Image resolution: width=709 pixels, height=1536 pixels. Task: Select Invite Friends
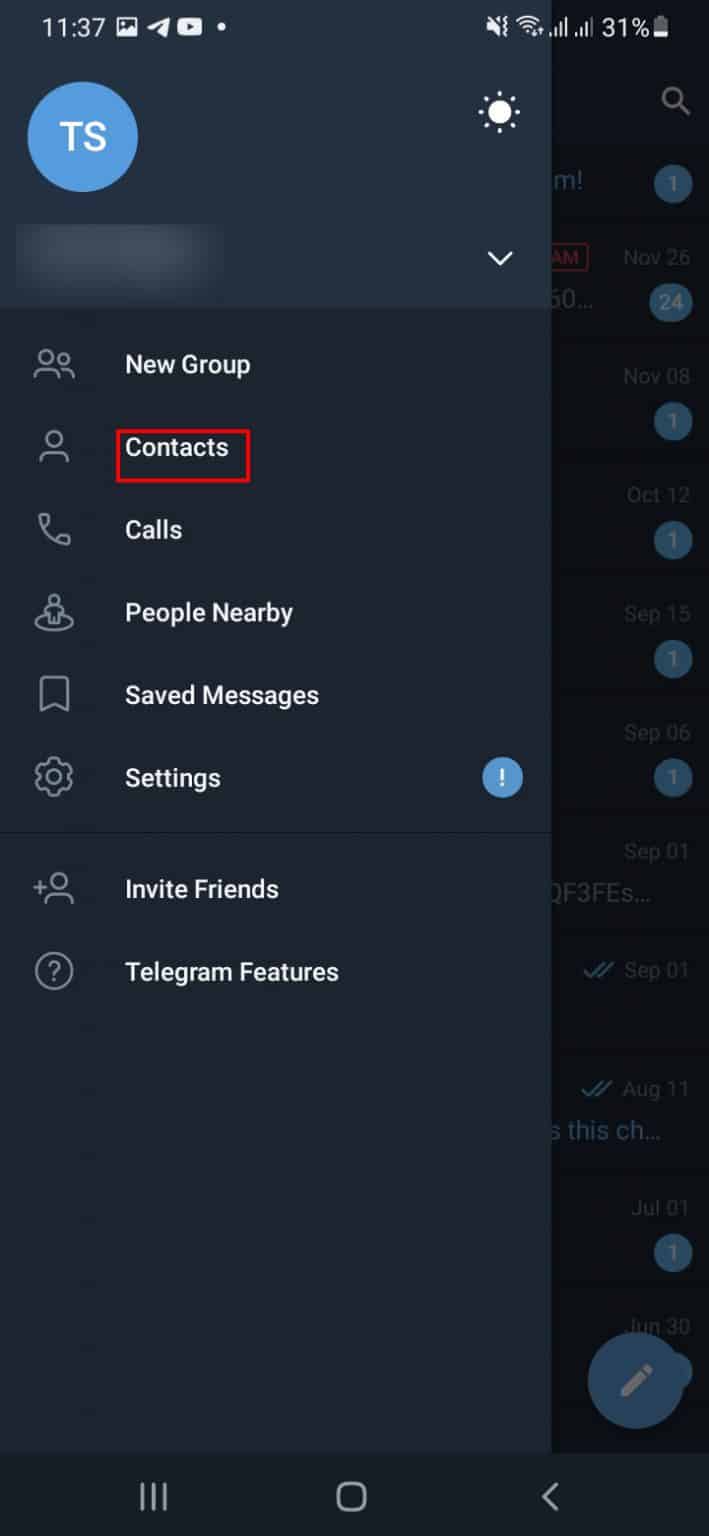click(x=201, y=889)
